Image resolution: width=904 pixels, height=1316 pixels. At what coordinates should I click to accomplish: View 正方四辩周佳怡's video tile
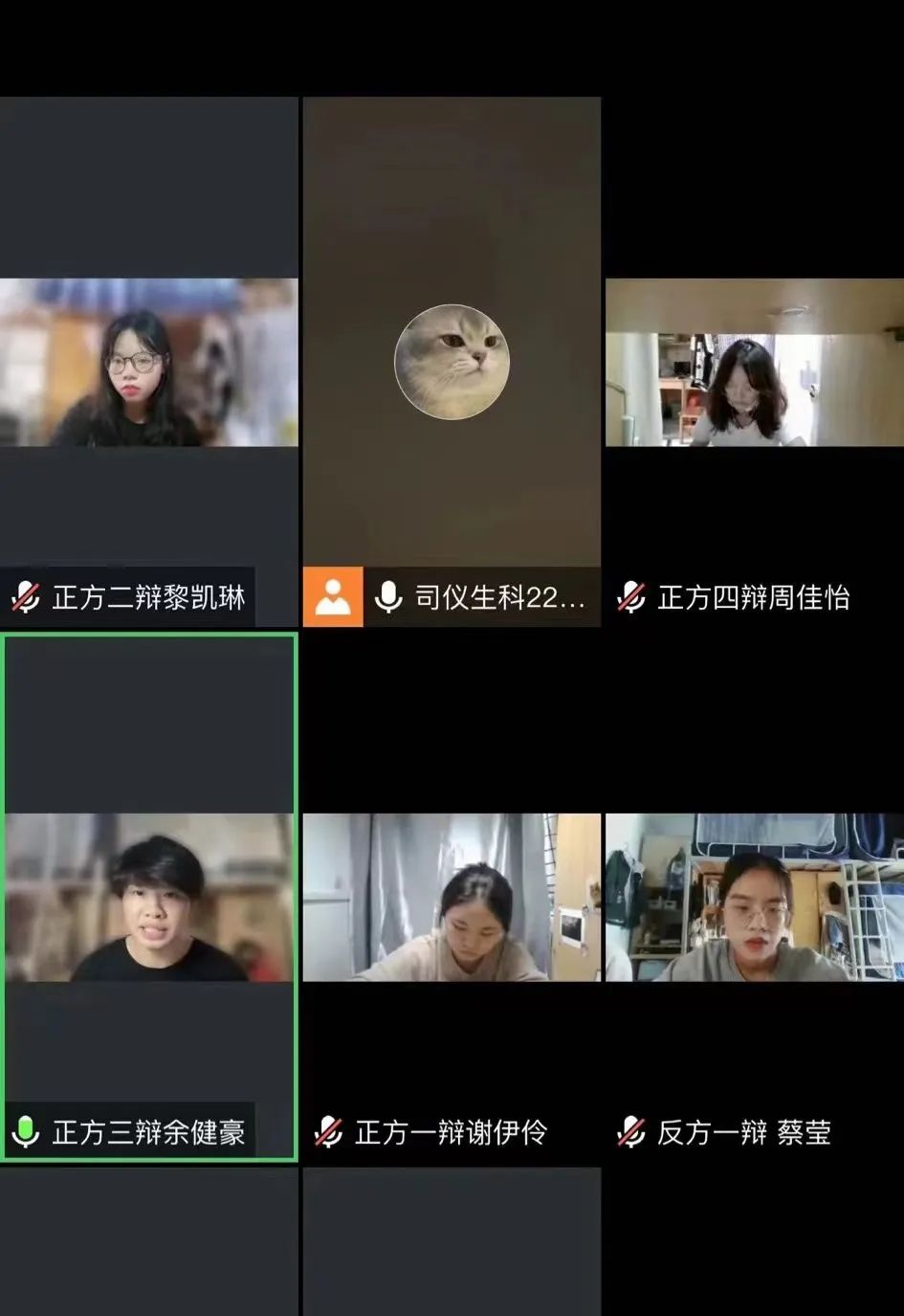[x=754, y=363]
